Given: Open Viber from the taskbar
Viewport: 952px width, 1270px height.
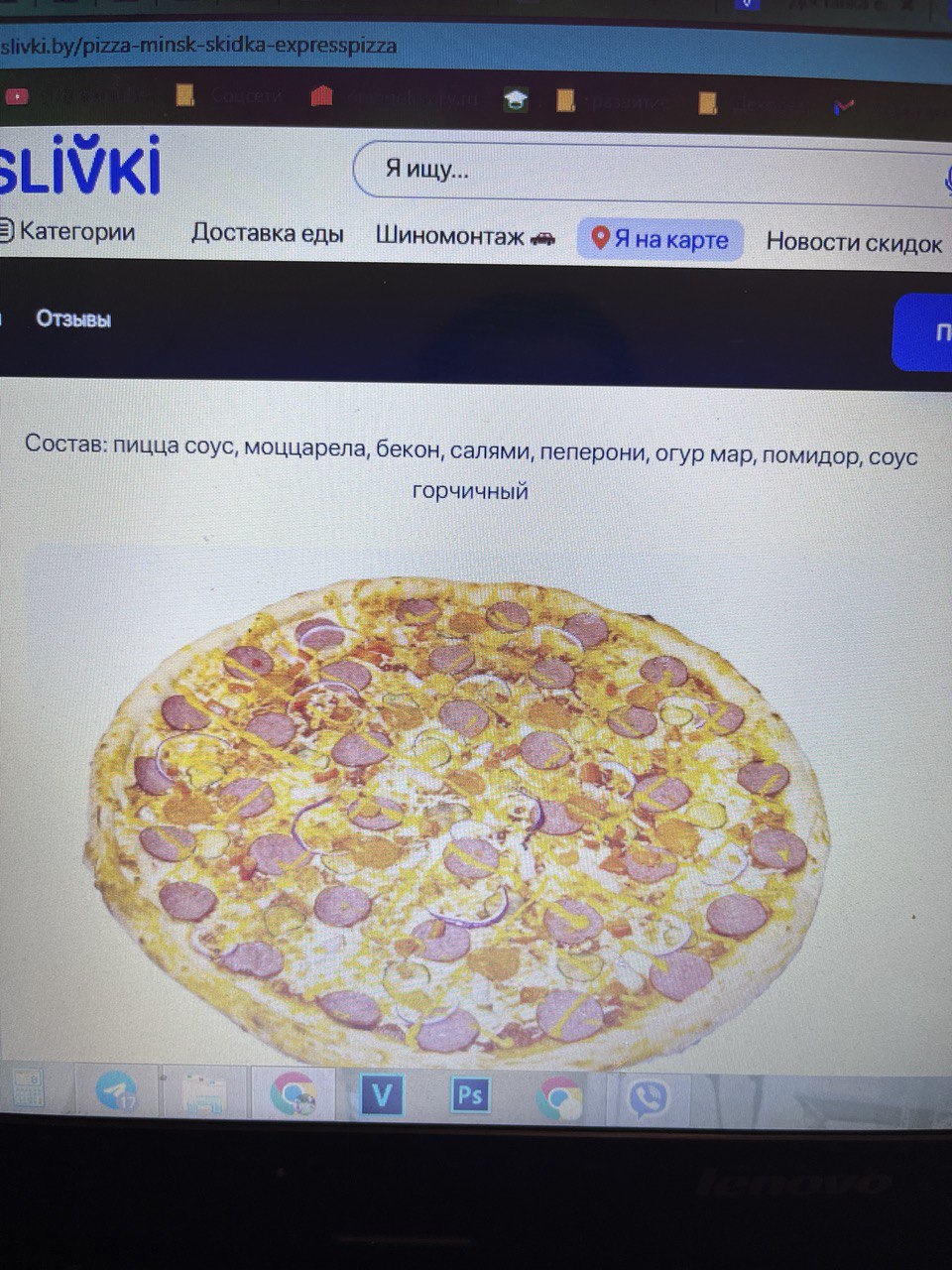Looking at the screenshot, I should [x=648, y=1097].
